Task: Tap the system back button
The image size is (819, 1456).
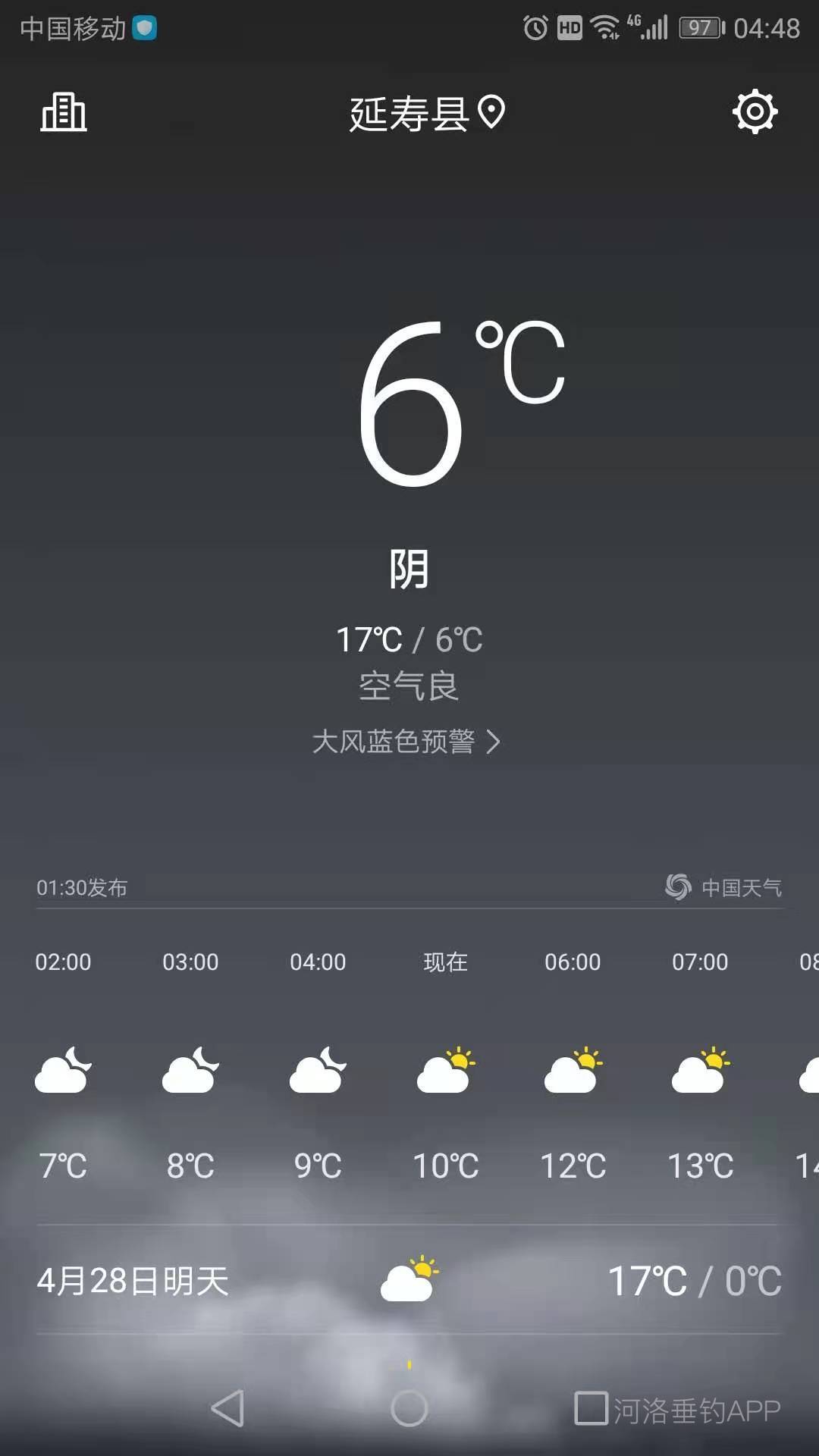Action: point(227,1408)
